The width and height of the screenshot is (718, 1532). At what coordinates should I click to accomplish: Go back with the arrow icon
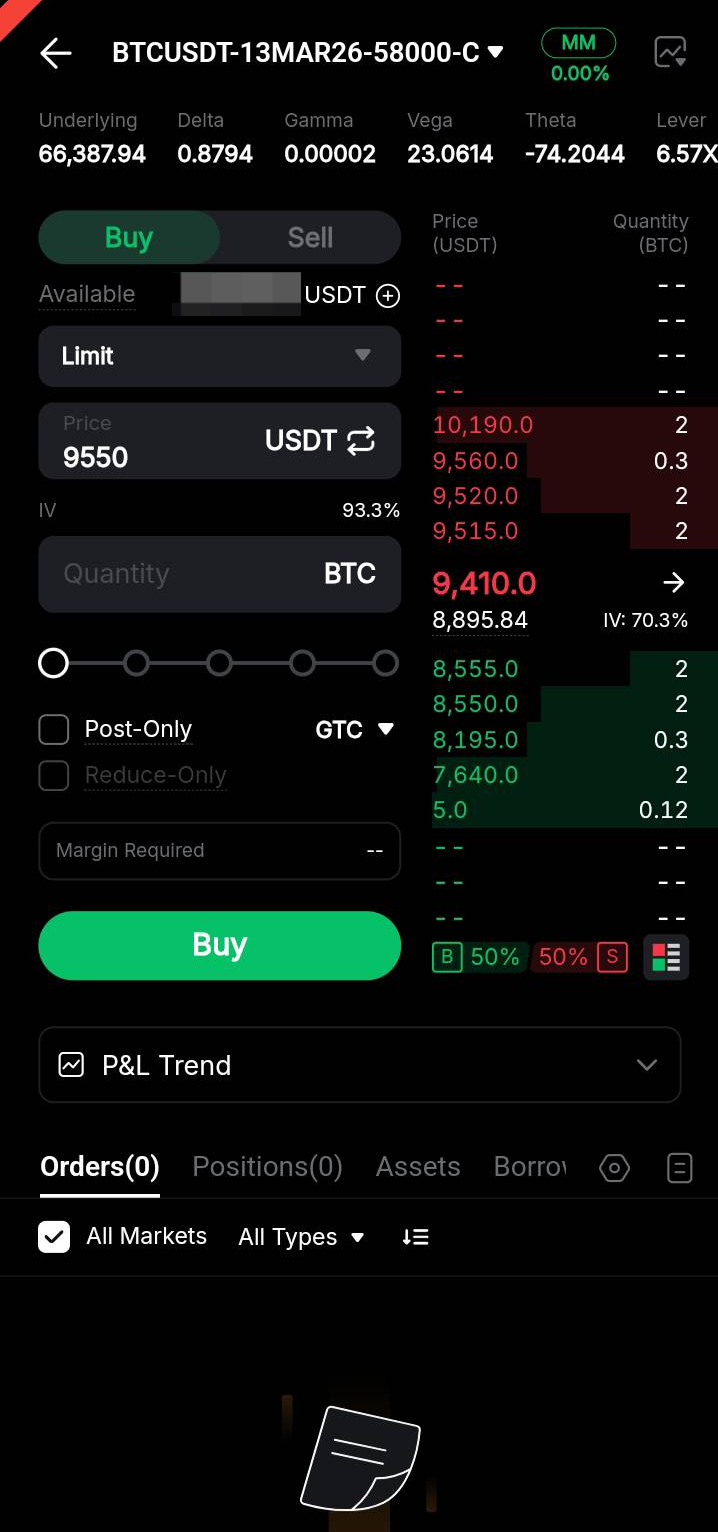[x=56, y=53]
